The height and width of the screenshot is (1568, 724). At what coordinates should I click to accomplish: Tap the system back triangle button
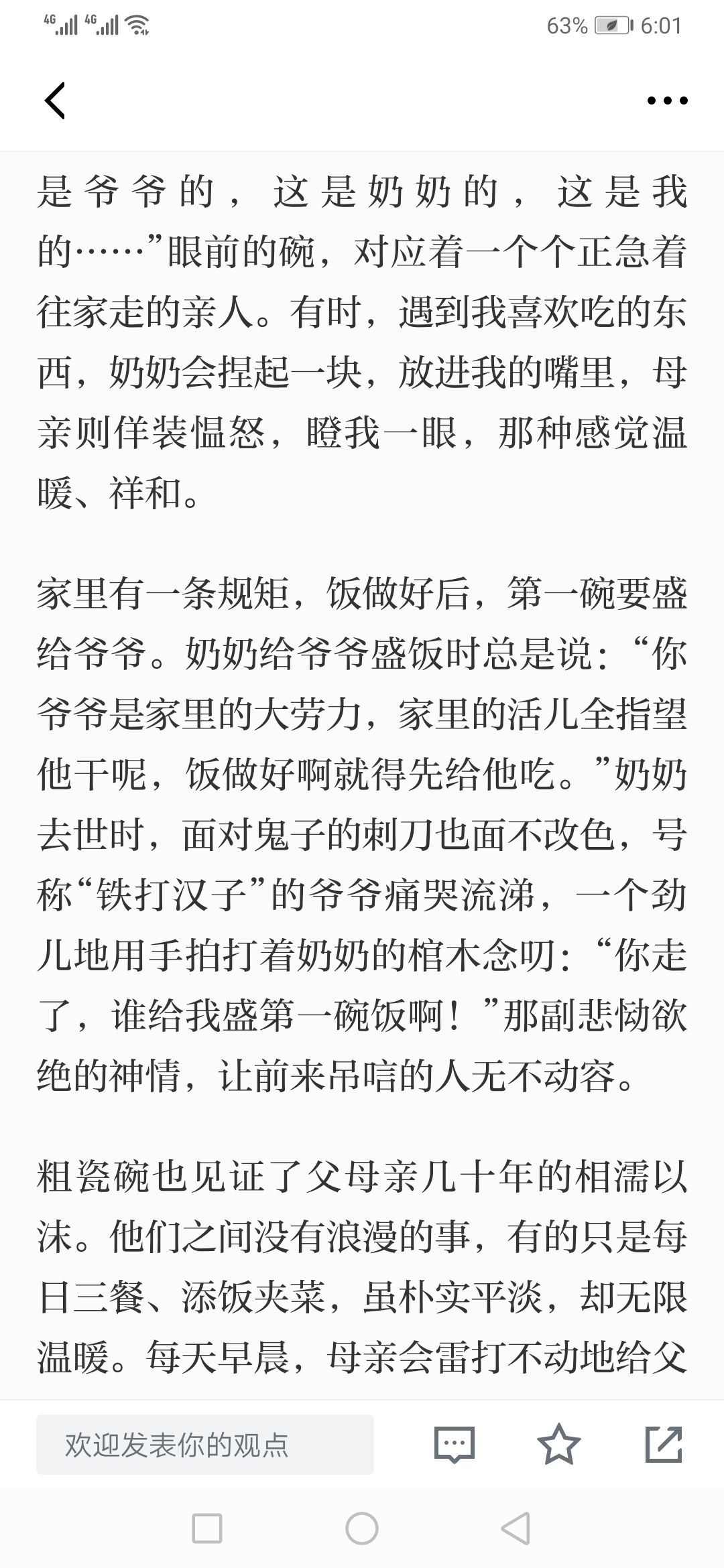tap(516, 1529)
